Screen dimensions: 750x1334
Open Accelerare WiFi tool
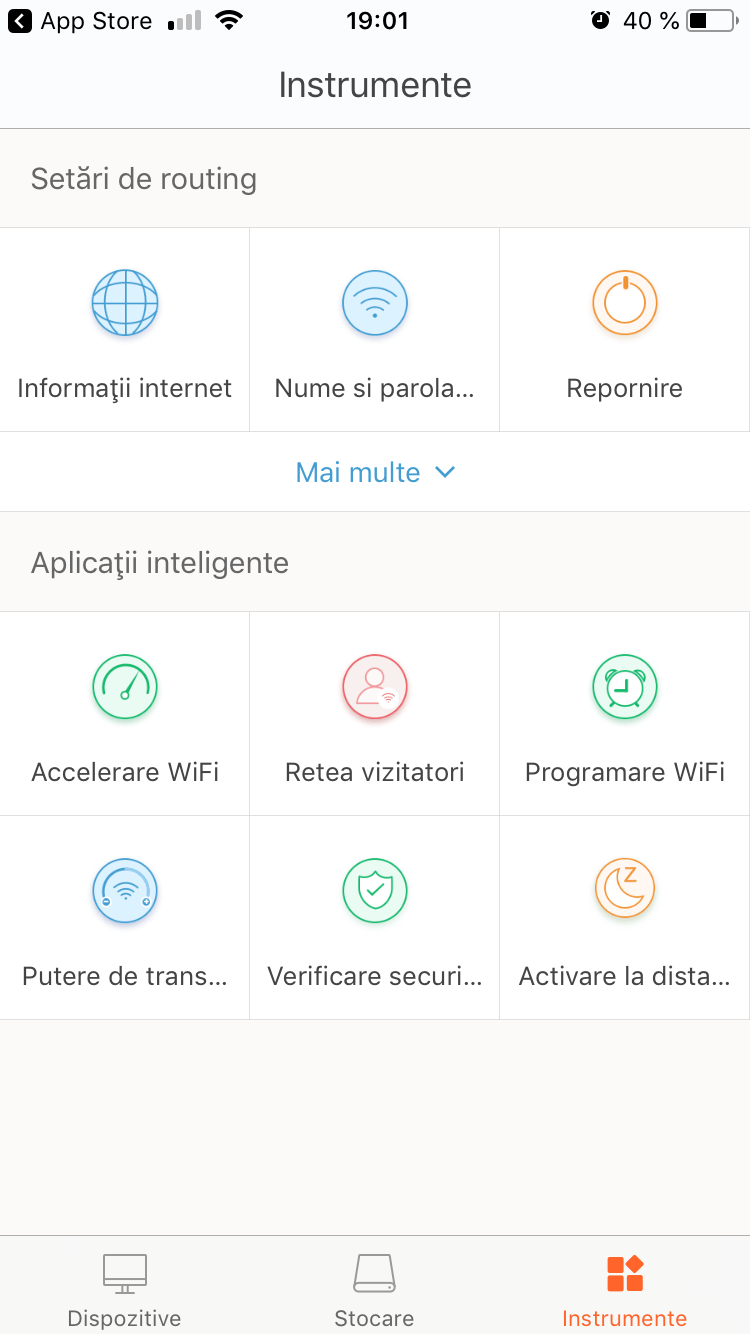pyautogui.click(x=124, y=714)
